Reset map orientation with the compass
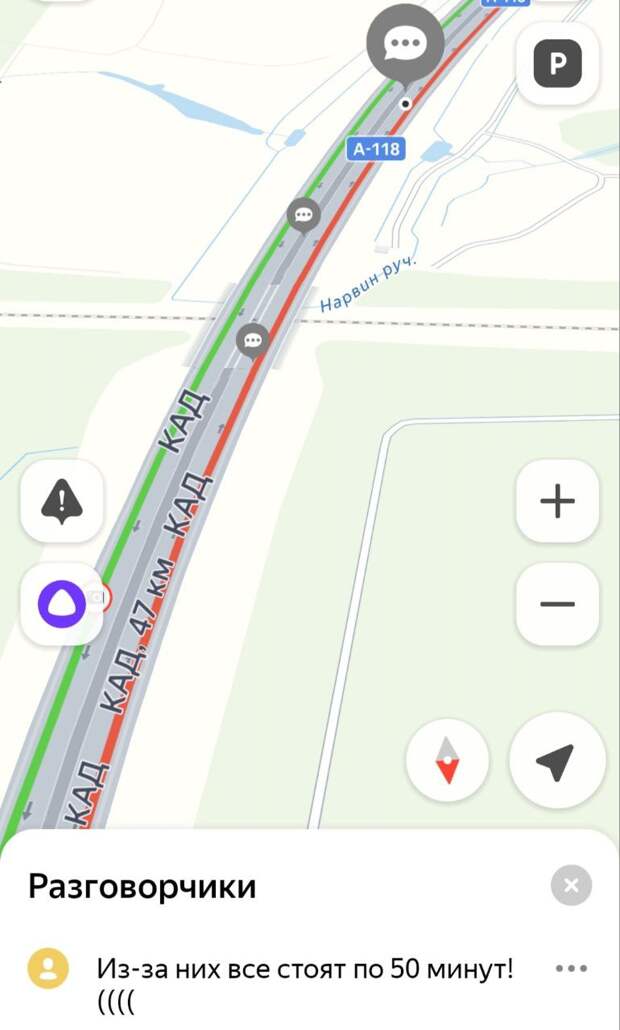 [447, 761]
